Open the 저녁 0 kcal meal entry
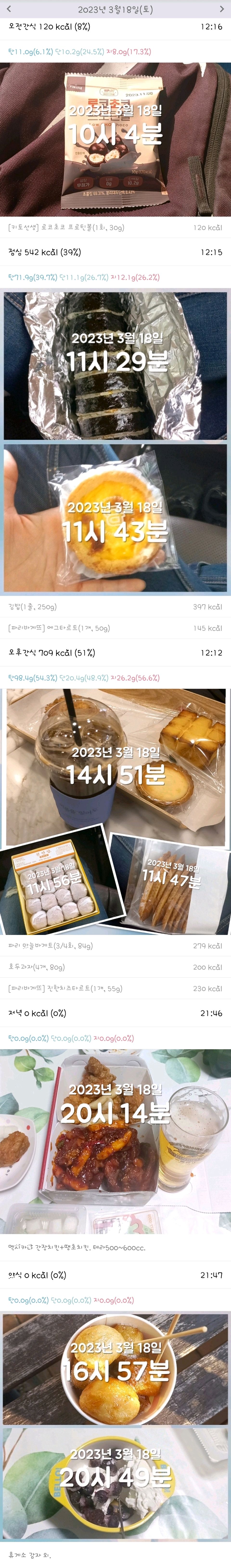231x1568 pixels. (x=115, y=1013)
